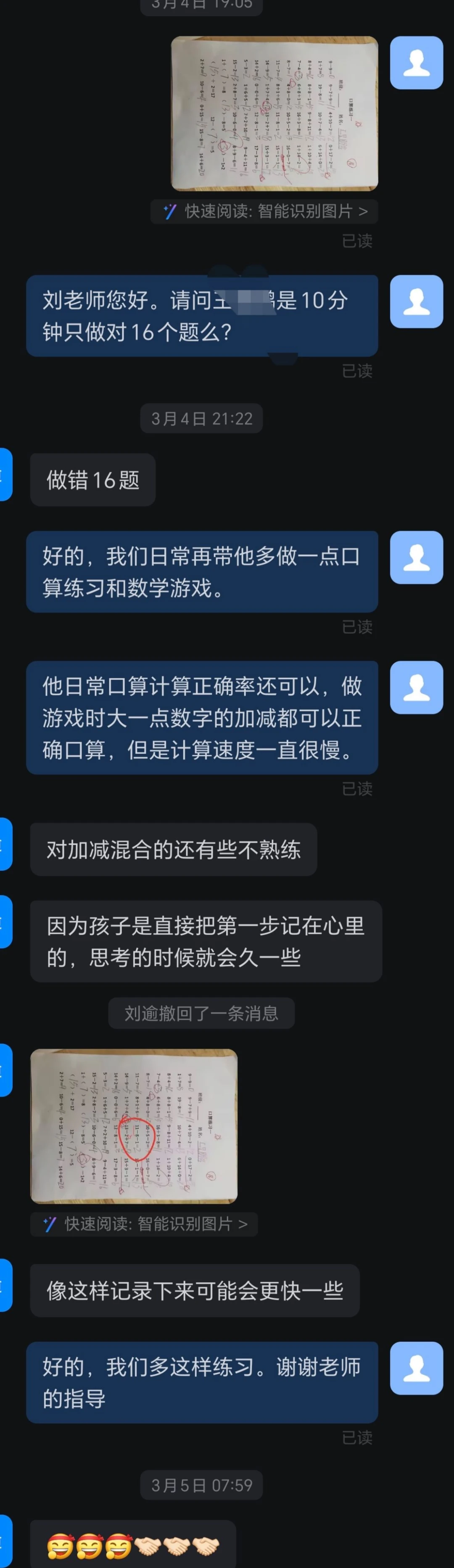Image resolution: width=454 pixels, height=1568 pixels.
Task: Tap 快速阅读 under the red-circled worksheet image
Action: click(x=145, y=1224)
